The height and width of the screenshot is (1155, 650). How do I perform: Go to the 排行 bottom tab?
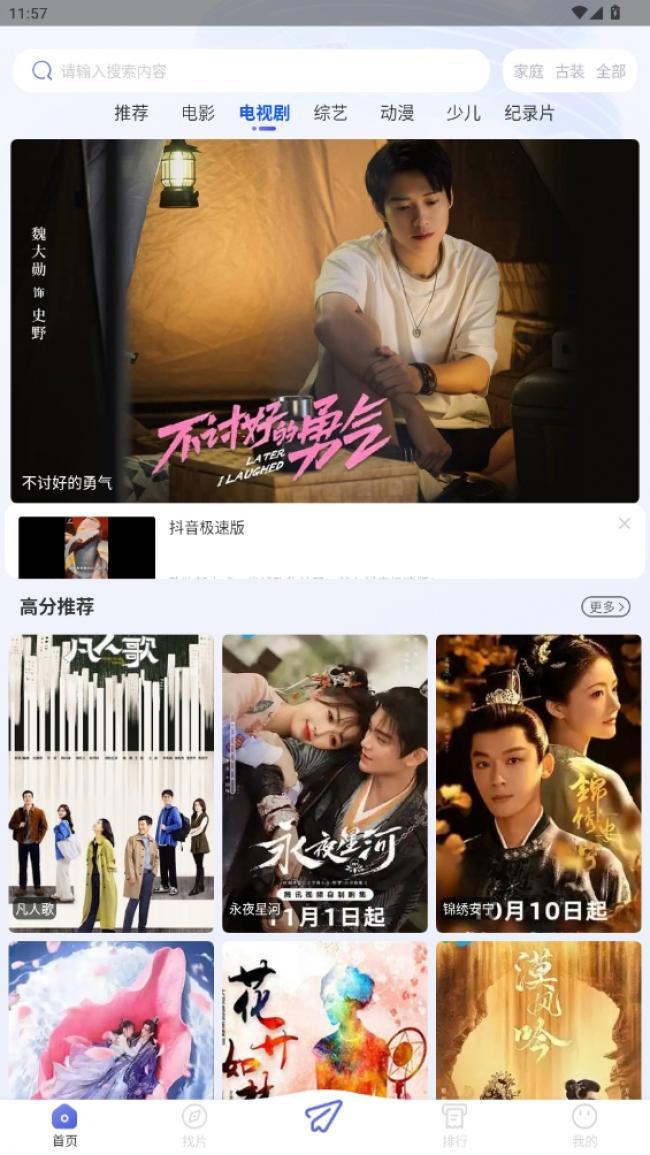coord(454,1124)
